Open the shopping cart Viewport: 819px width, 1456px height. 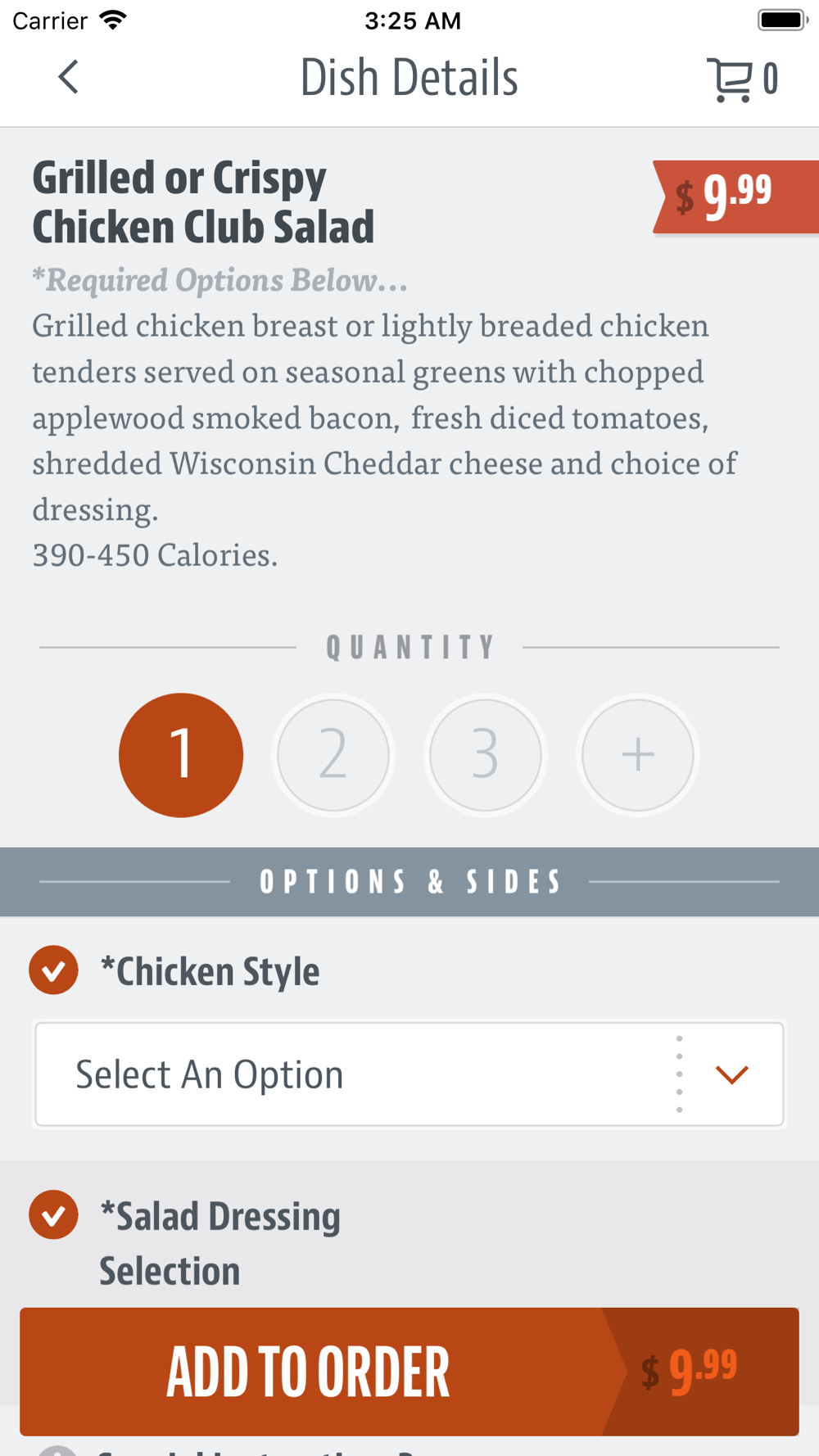[742, 79]
